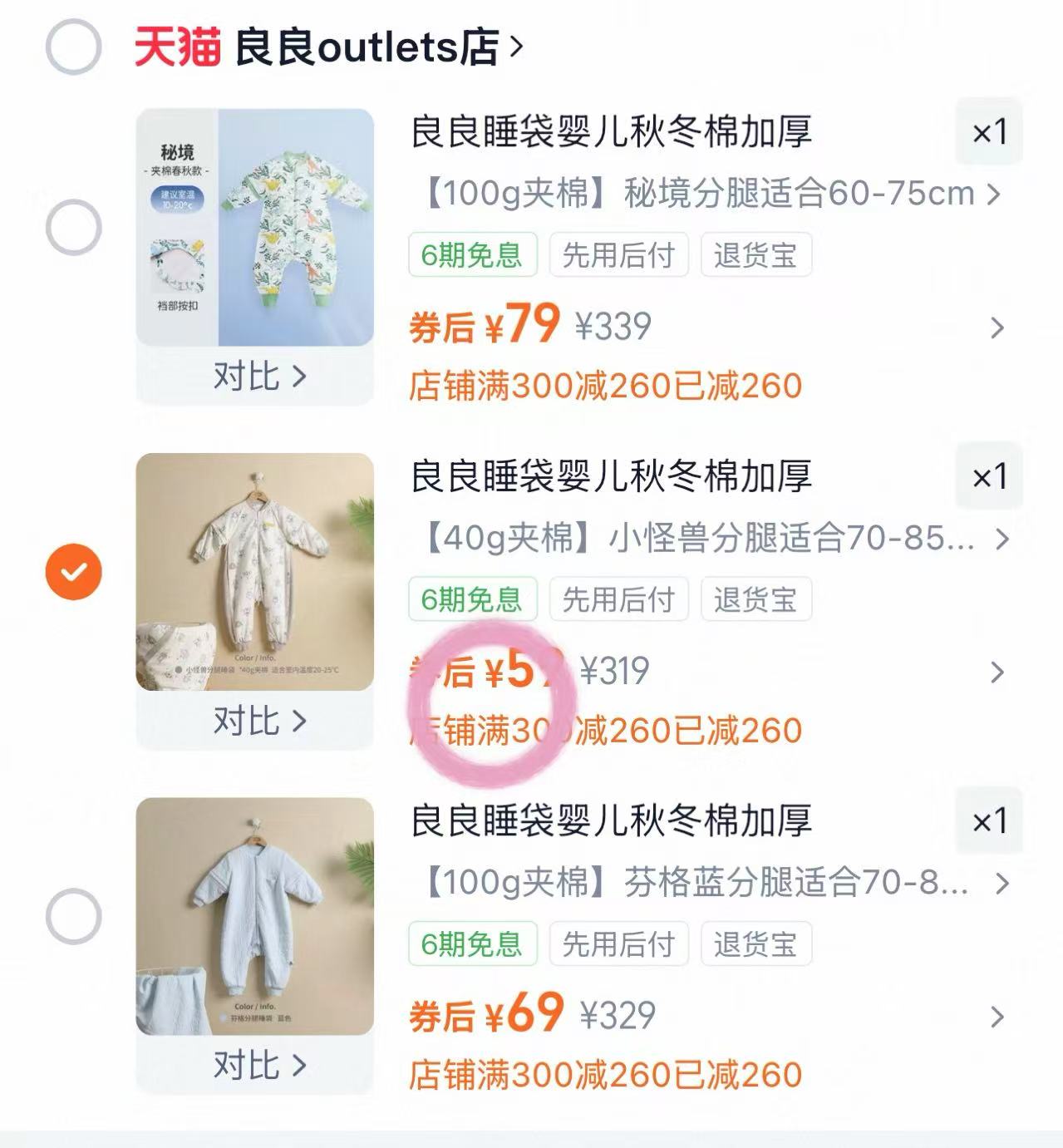Screen dimensions: 1063x1148
Task: Click the 天猫 Tmall logo
Action: [x=175, y=47]
